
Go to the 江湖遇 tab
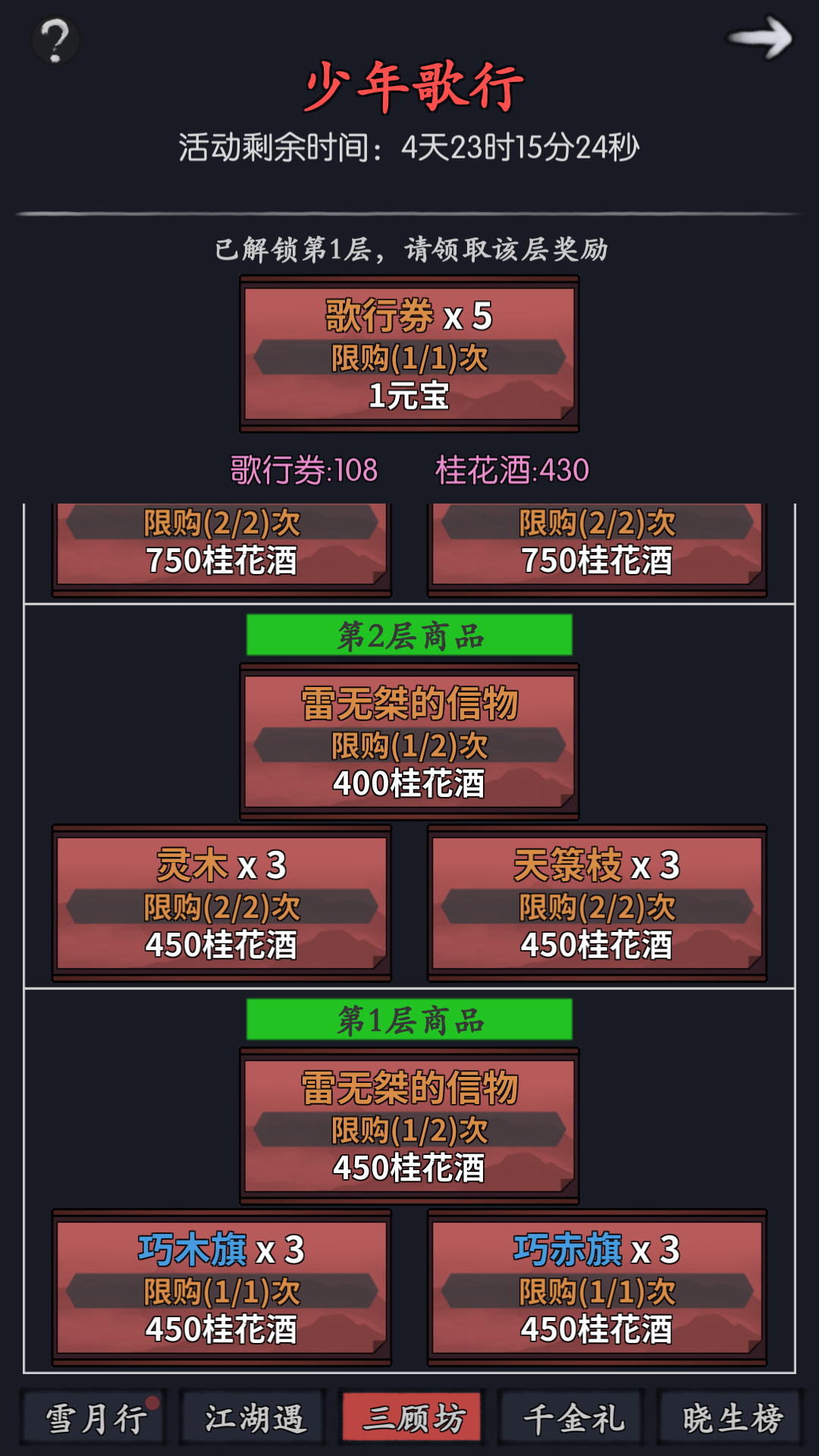tap(253, 1417)
